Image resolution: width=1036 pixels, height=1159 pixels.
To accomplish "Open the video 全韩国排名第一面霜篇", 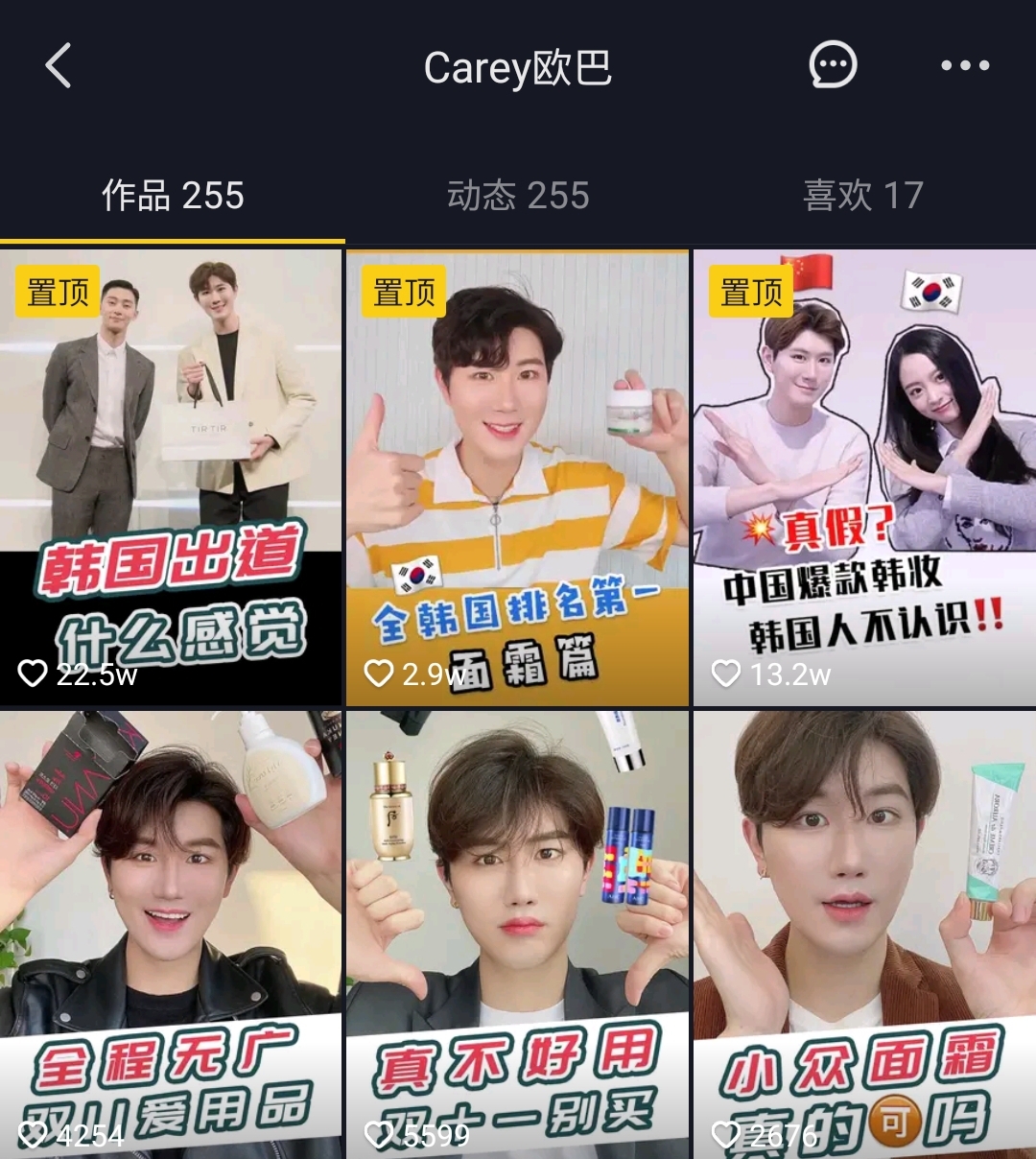I will click(518, 478).
